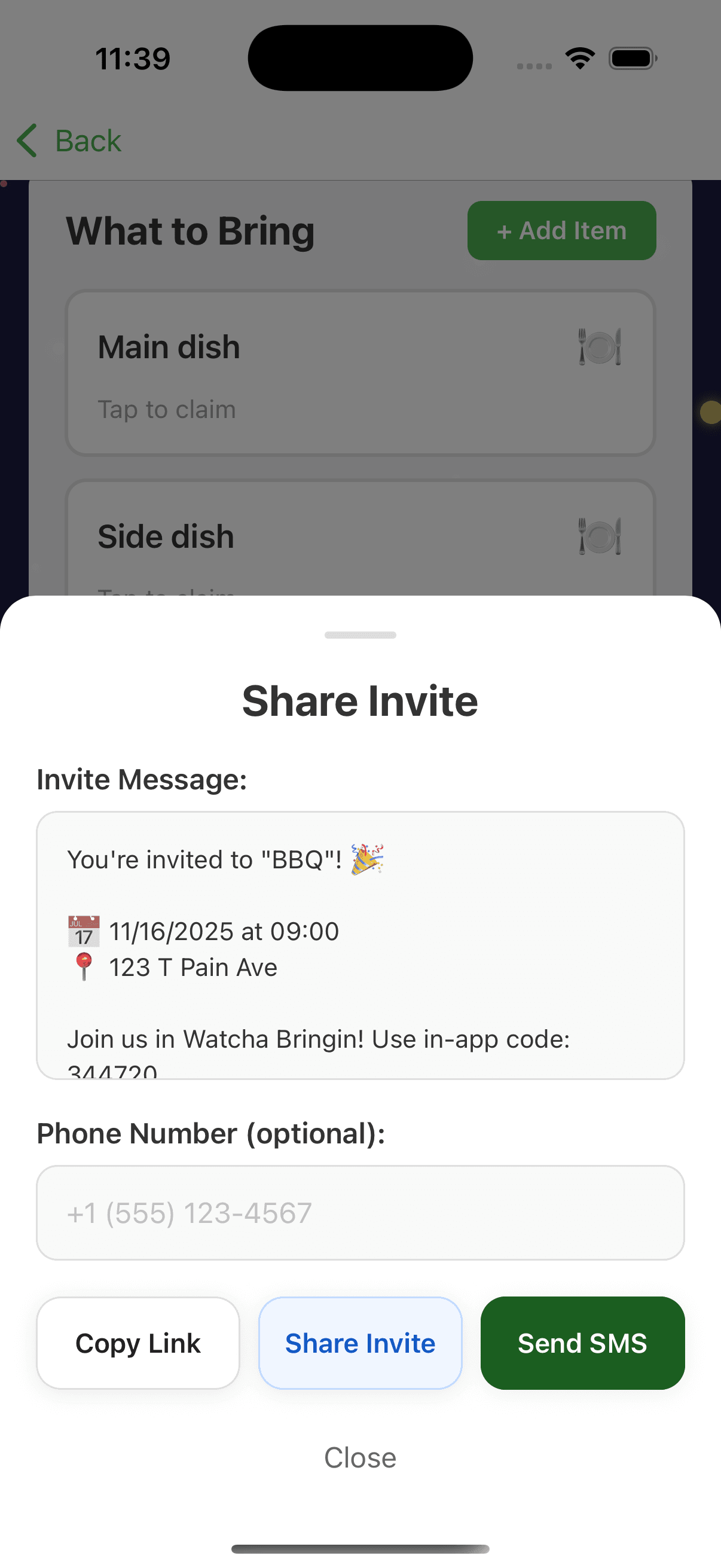Open the Add Item dialog
The width and height of the screenshot is (721, 1568).
pyautogui.click(x=561, y=230)
